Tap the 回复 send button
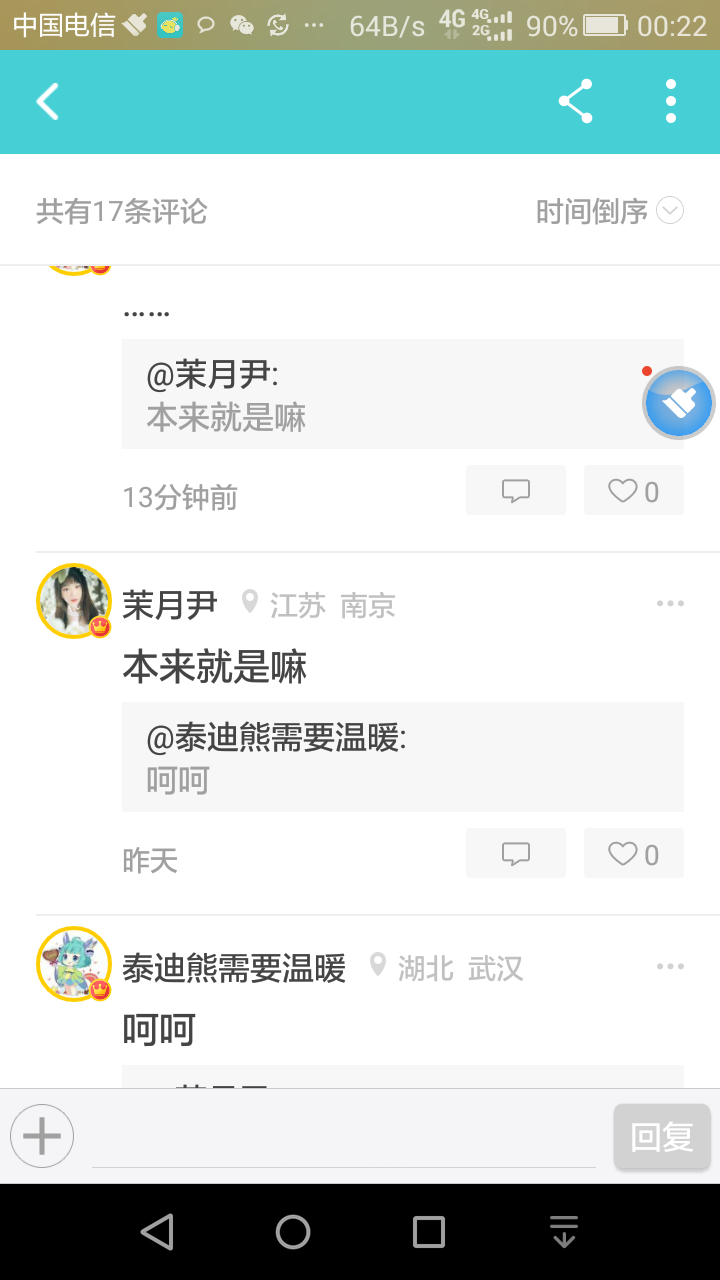The width and height of the screenshot is (720, 1280). click(662, 1137)
